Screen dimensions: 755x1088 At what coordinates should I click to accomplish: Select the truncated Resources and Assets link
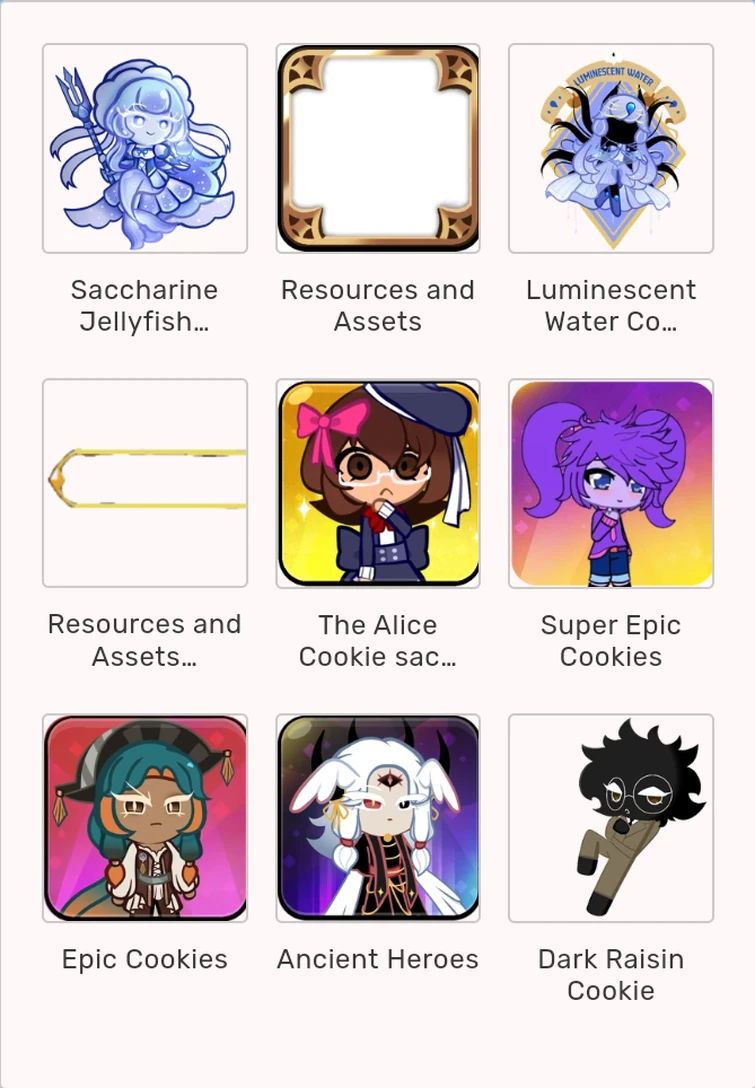point(144,640)
